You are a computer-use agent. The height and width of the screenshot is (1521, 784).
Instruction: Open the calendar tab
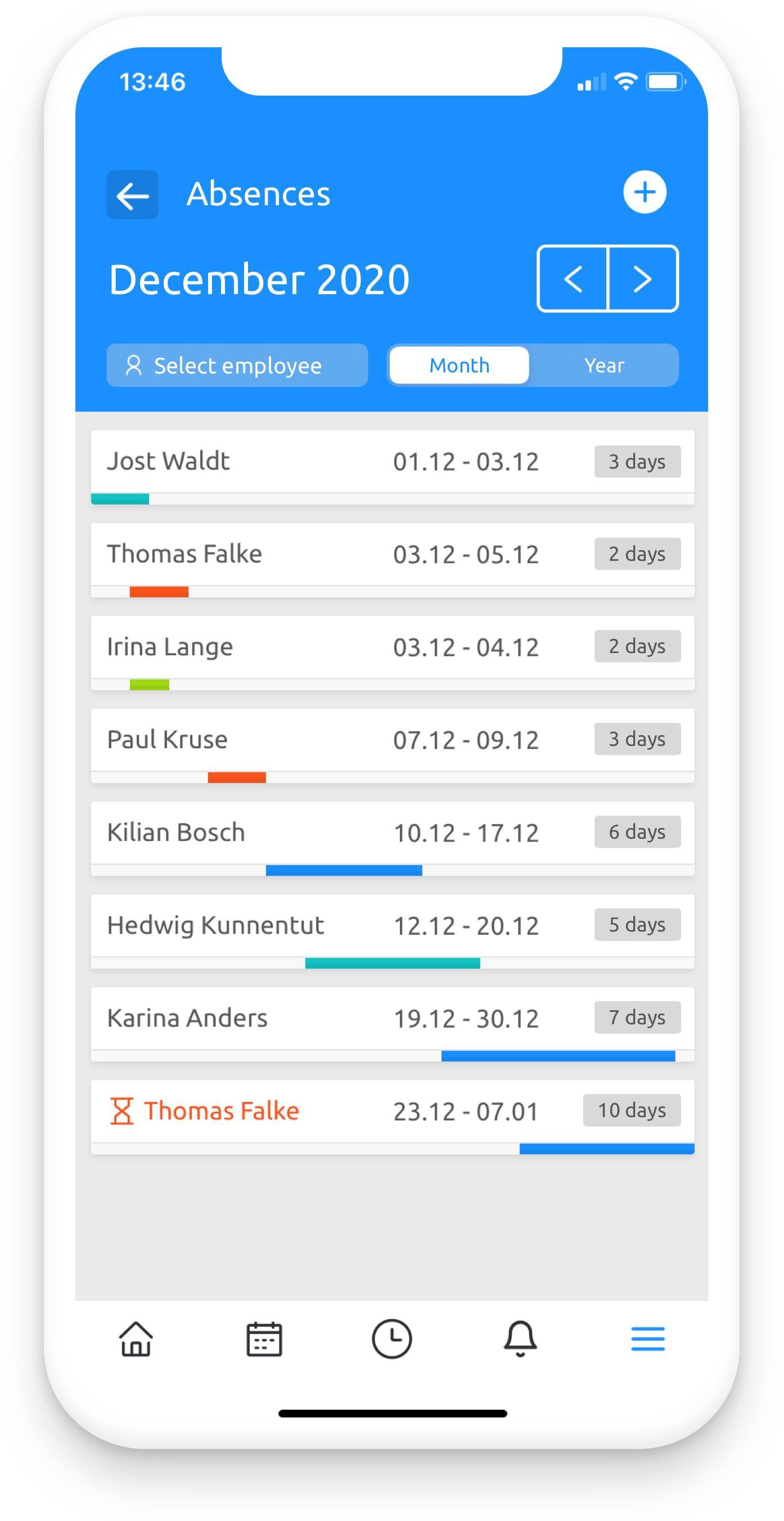pos(264,1339)
